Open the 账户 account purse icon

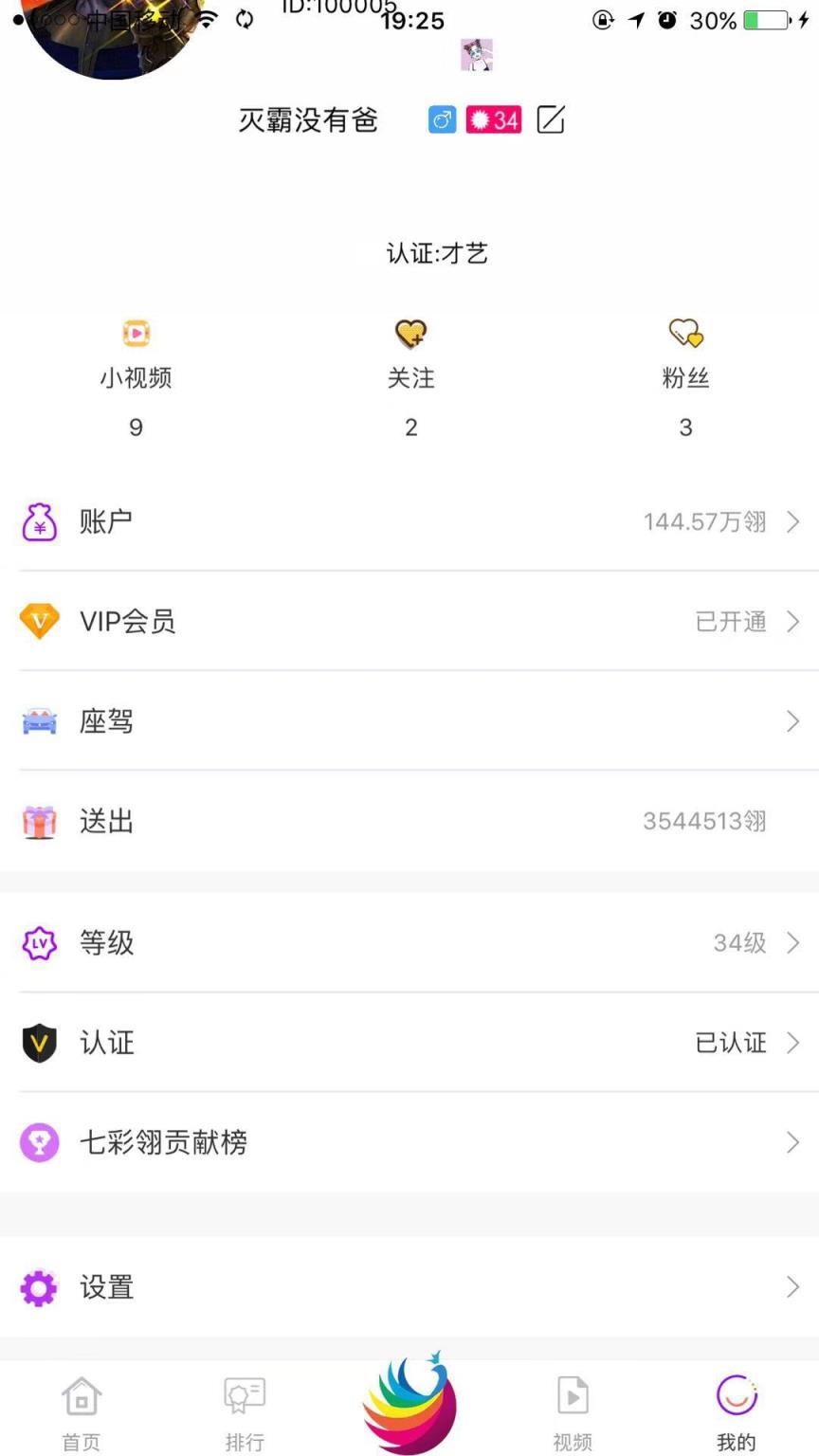[x=38, y=521]
